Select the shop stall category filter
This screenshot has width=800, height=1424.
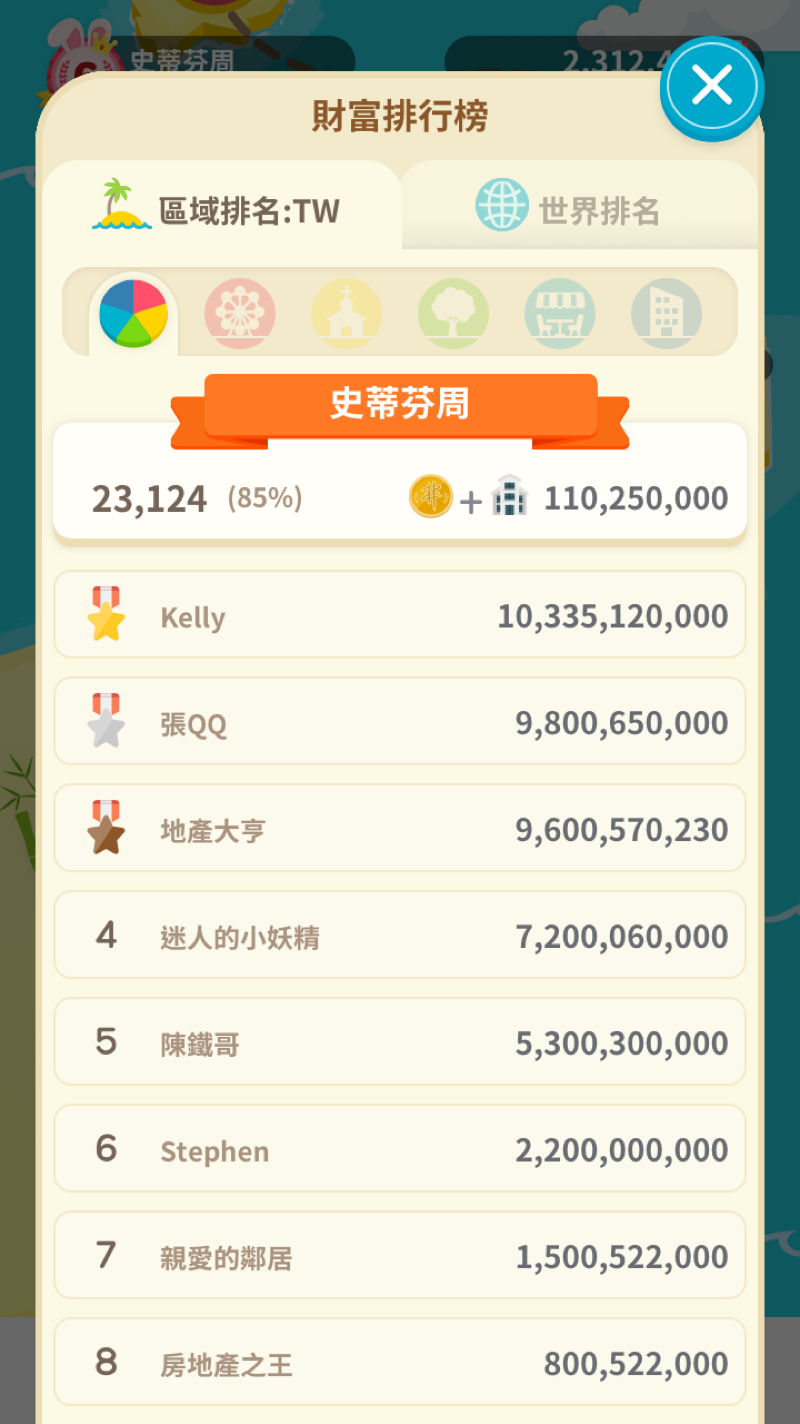pos(559,313)
